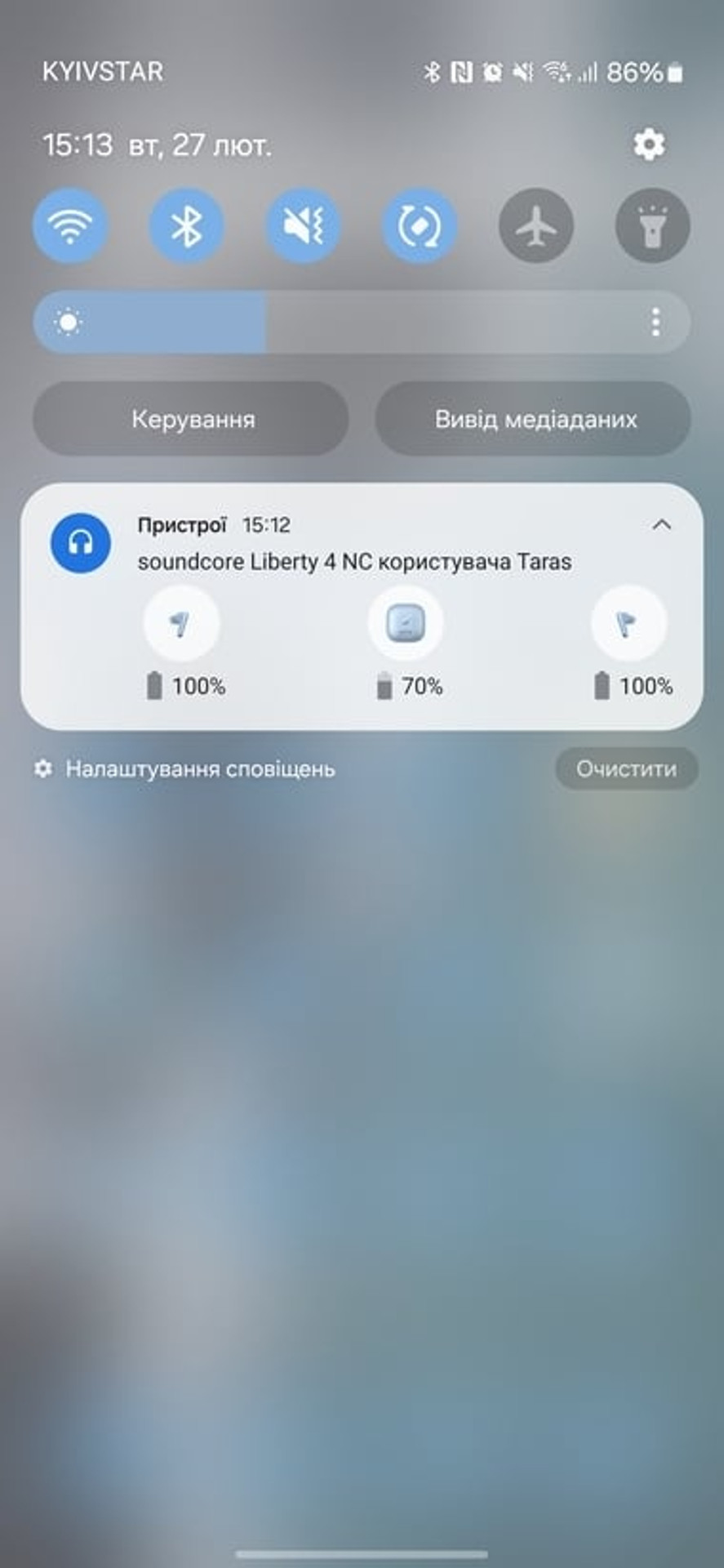Collapse the Пристрої notification chevron
Screen dimensions: 724x1568
tap(662, 525)
